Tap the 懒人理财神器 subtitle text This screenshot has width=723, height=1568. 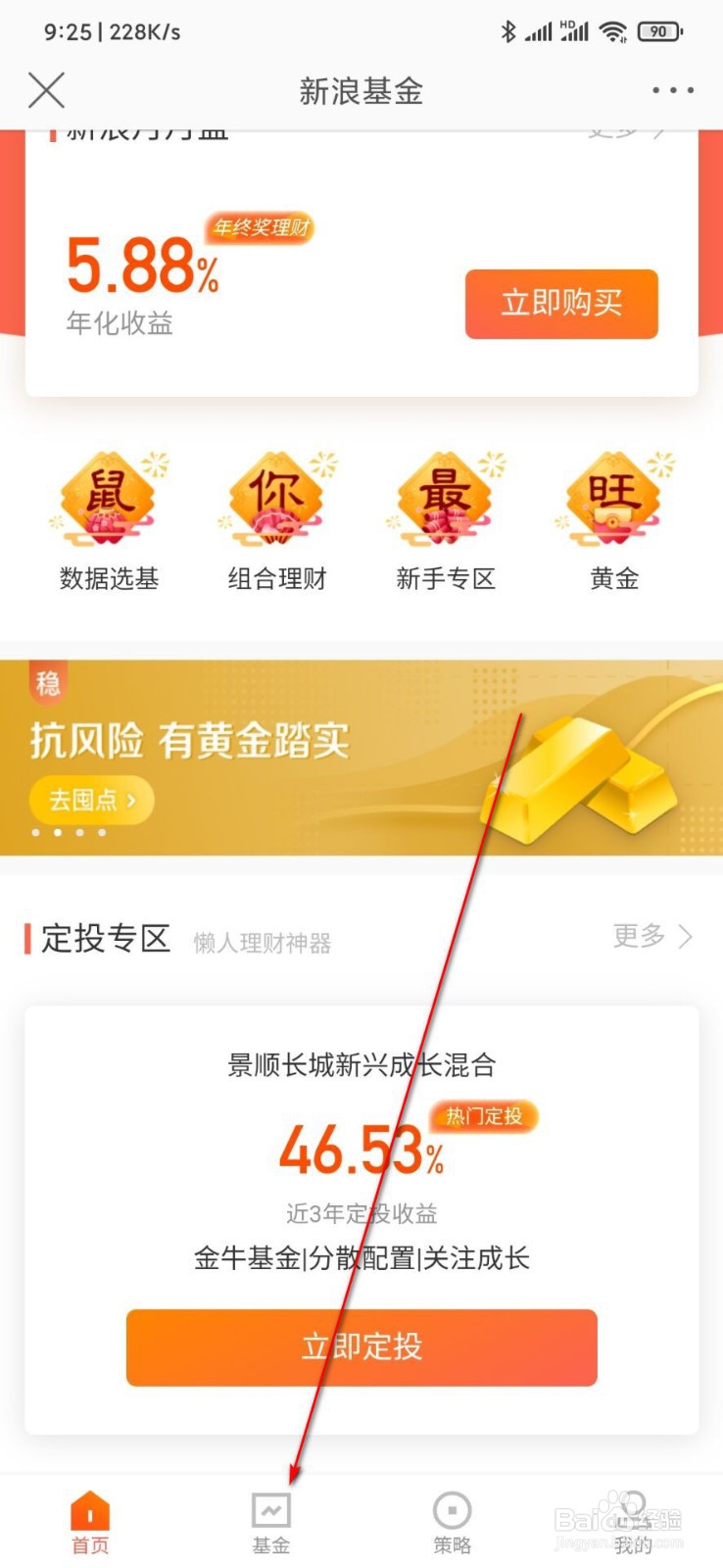point(262,943)
